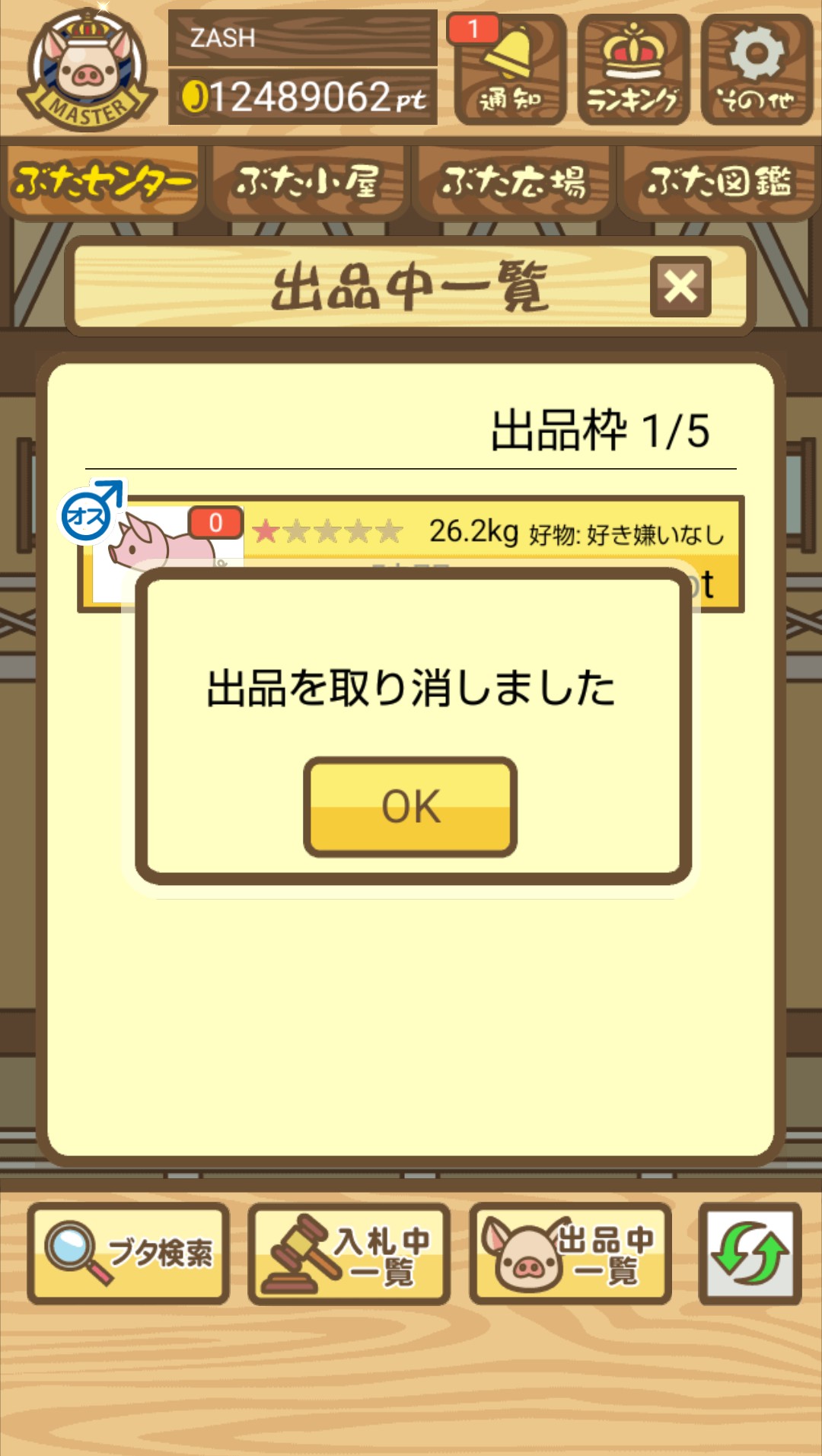Switch to the ぶたセンター tab
Viewport: 822px width, 1456px height.
click(103, 183)
